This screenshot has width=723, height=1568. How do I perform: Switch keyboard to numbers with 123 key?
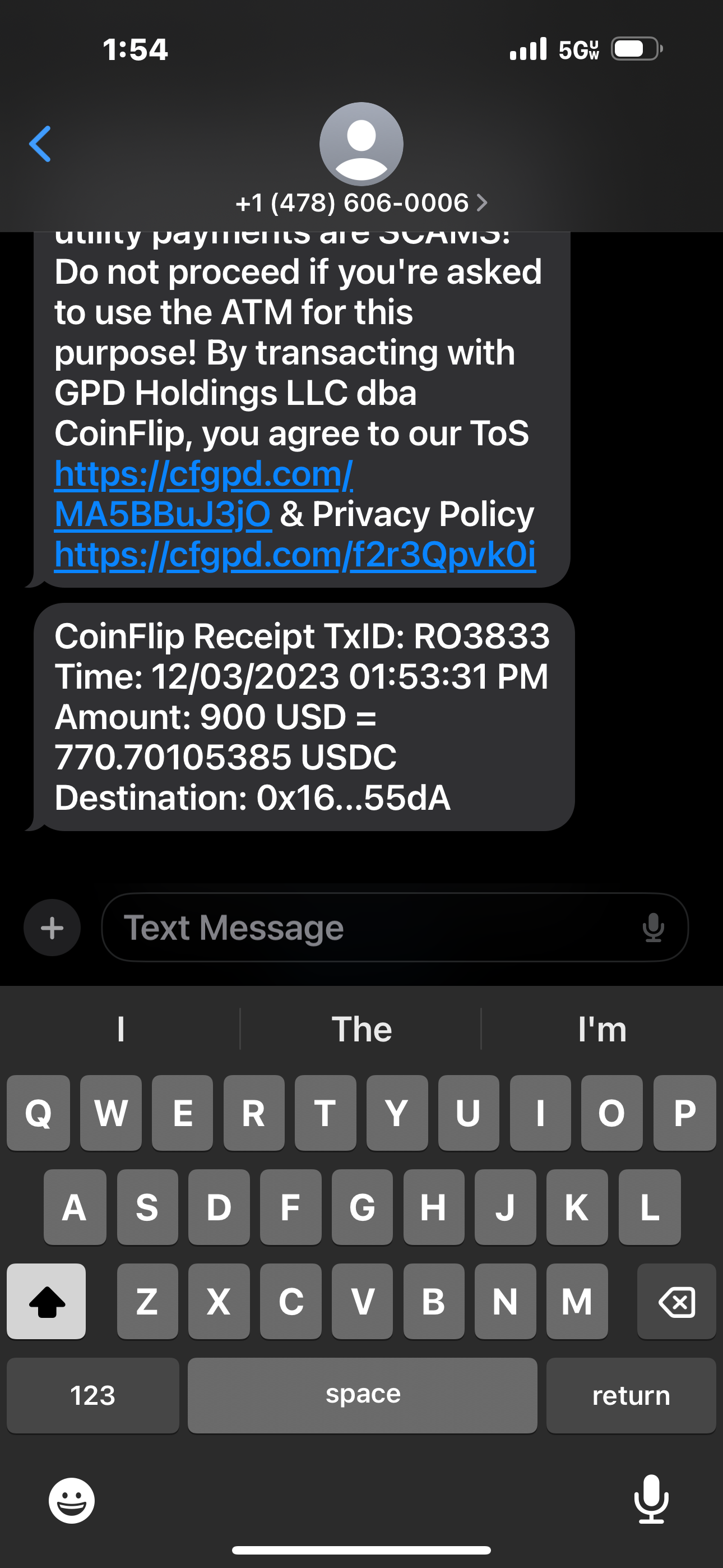coord(92,1395)
